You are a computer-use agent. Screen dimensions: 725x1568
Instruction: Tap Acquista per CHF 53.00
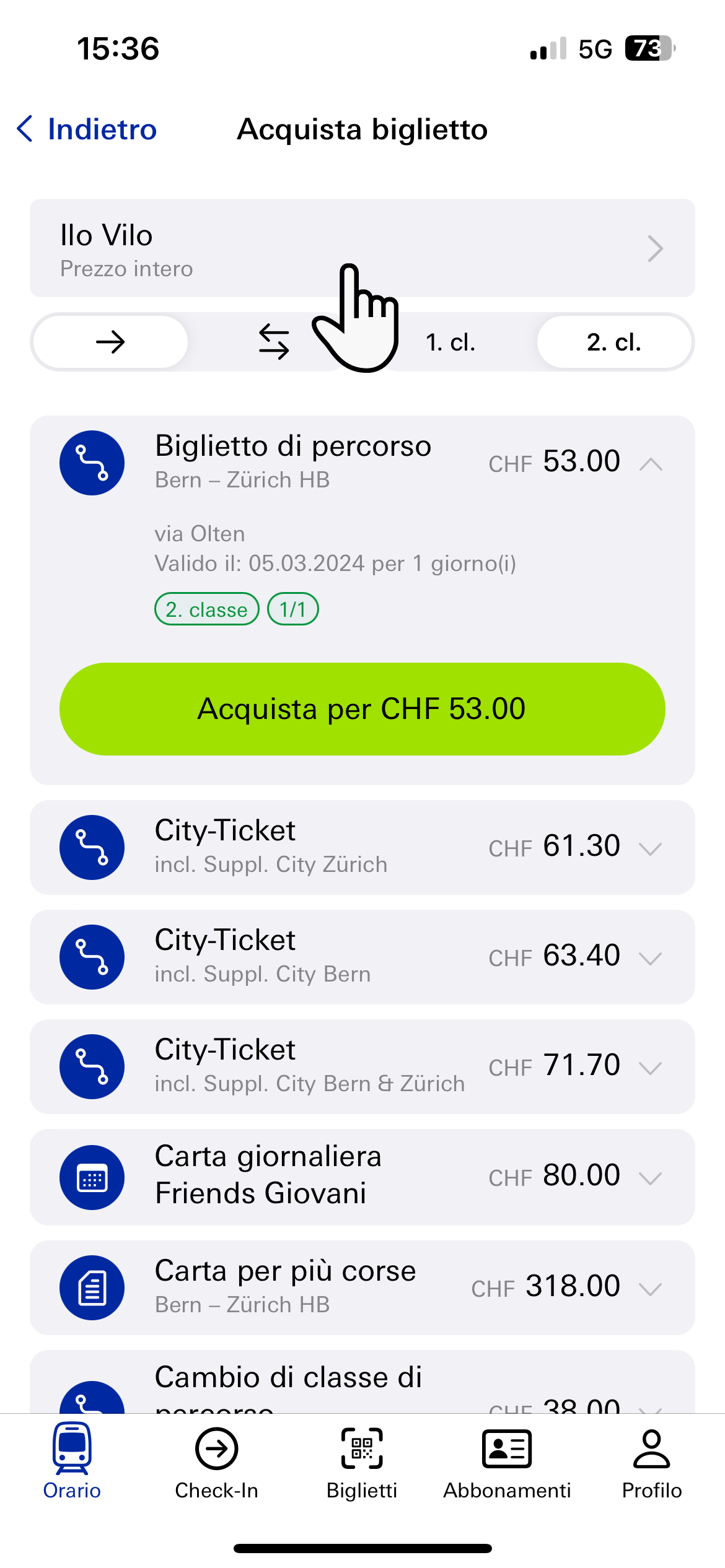click(x=362, y=709)
